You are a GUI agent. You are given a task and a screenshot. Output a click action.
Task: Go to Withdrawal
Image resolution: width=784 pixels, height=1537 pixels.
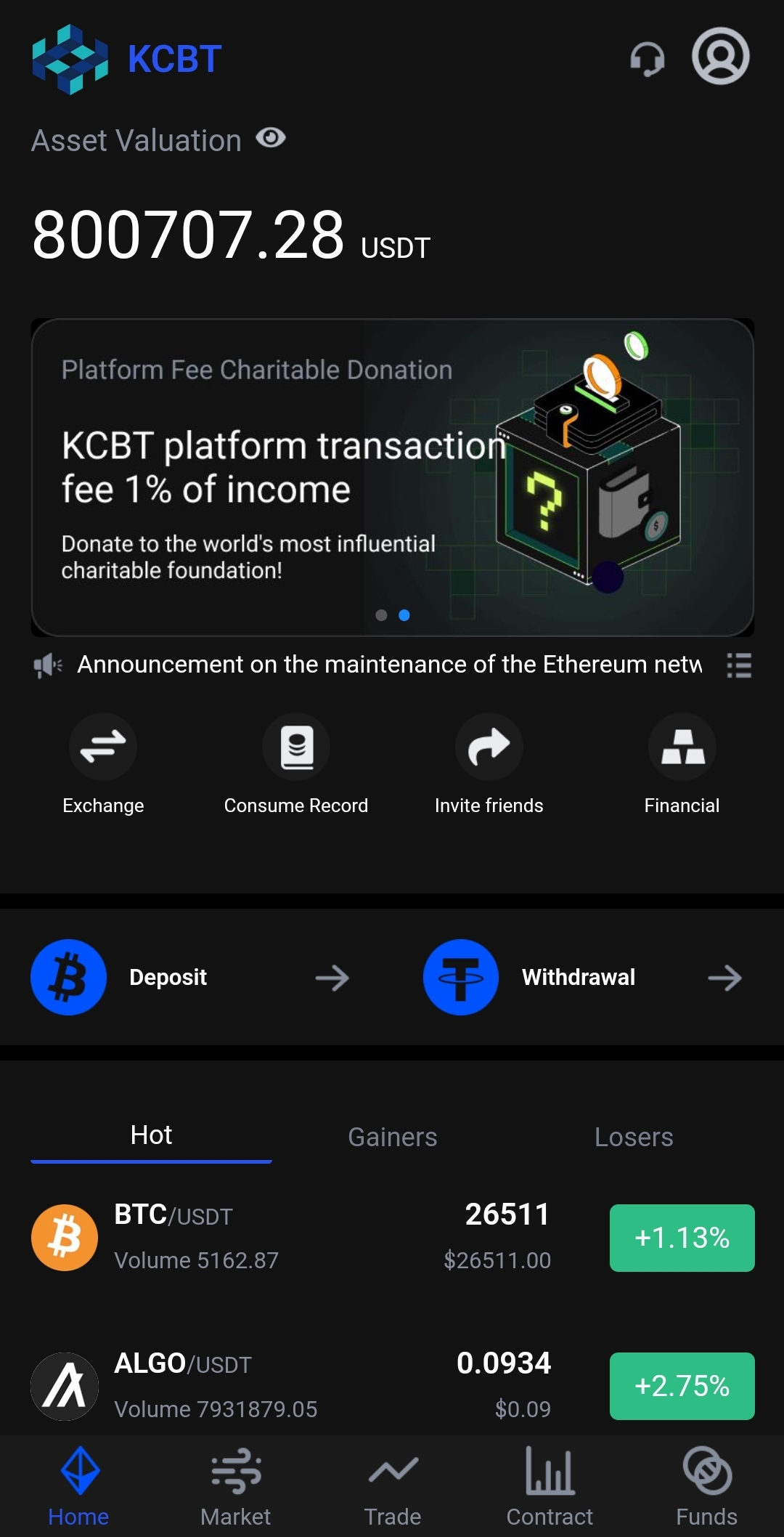pos(582,978)
